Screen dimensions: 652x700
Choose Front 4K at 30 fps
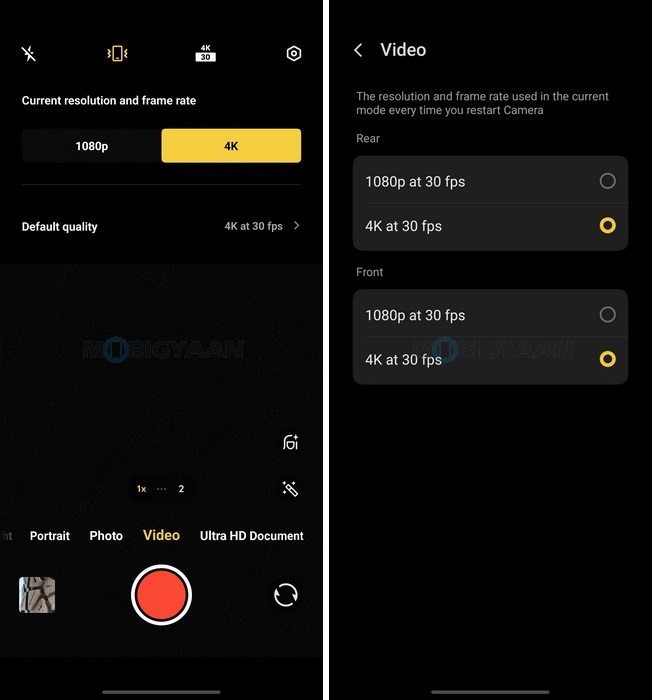490,359
